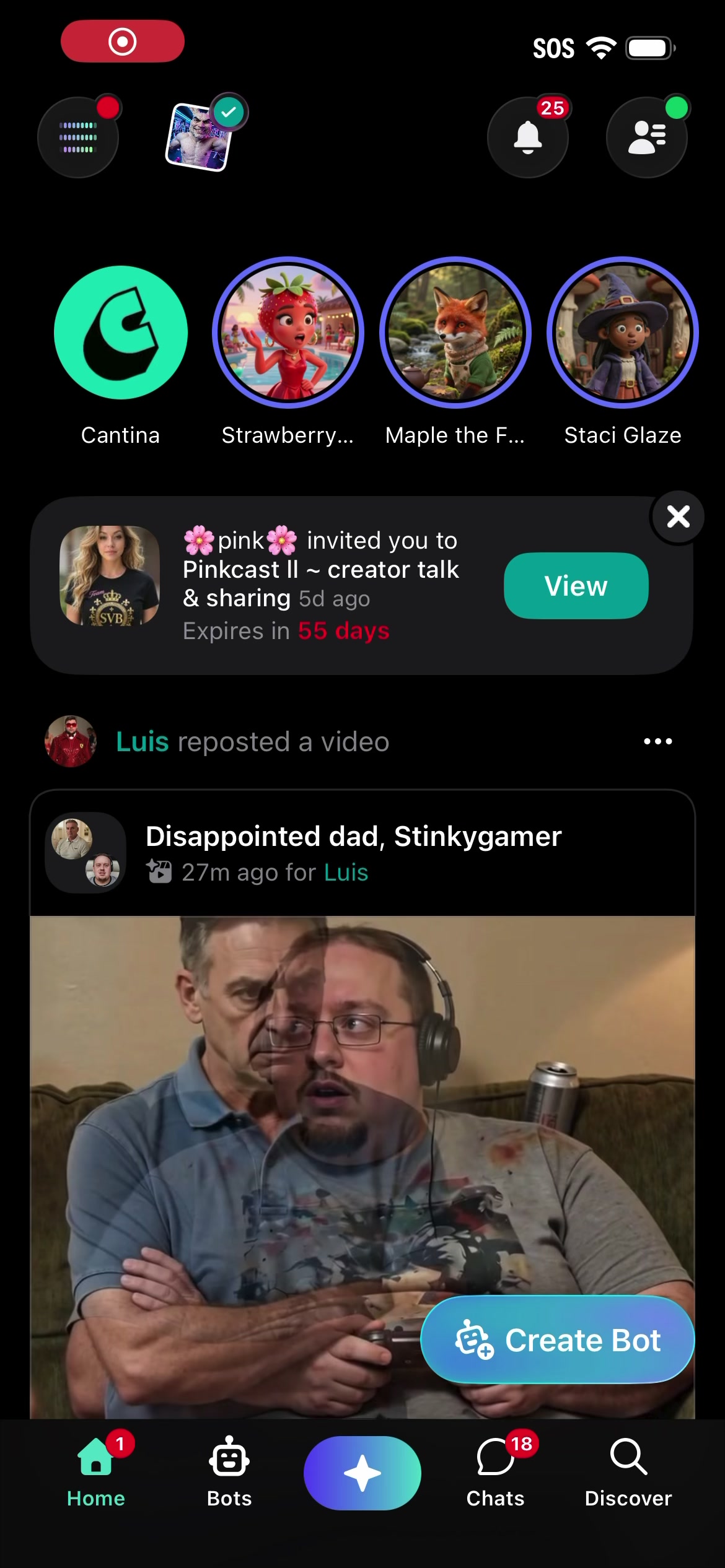Open the notifications bell
This screenshot has height=1568, width=725.
pyautogui.click(x=528, y=137)
